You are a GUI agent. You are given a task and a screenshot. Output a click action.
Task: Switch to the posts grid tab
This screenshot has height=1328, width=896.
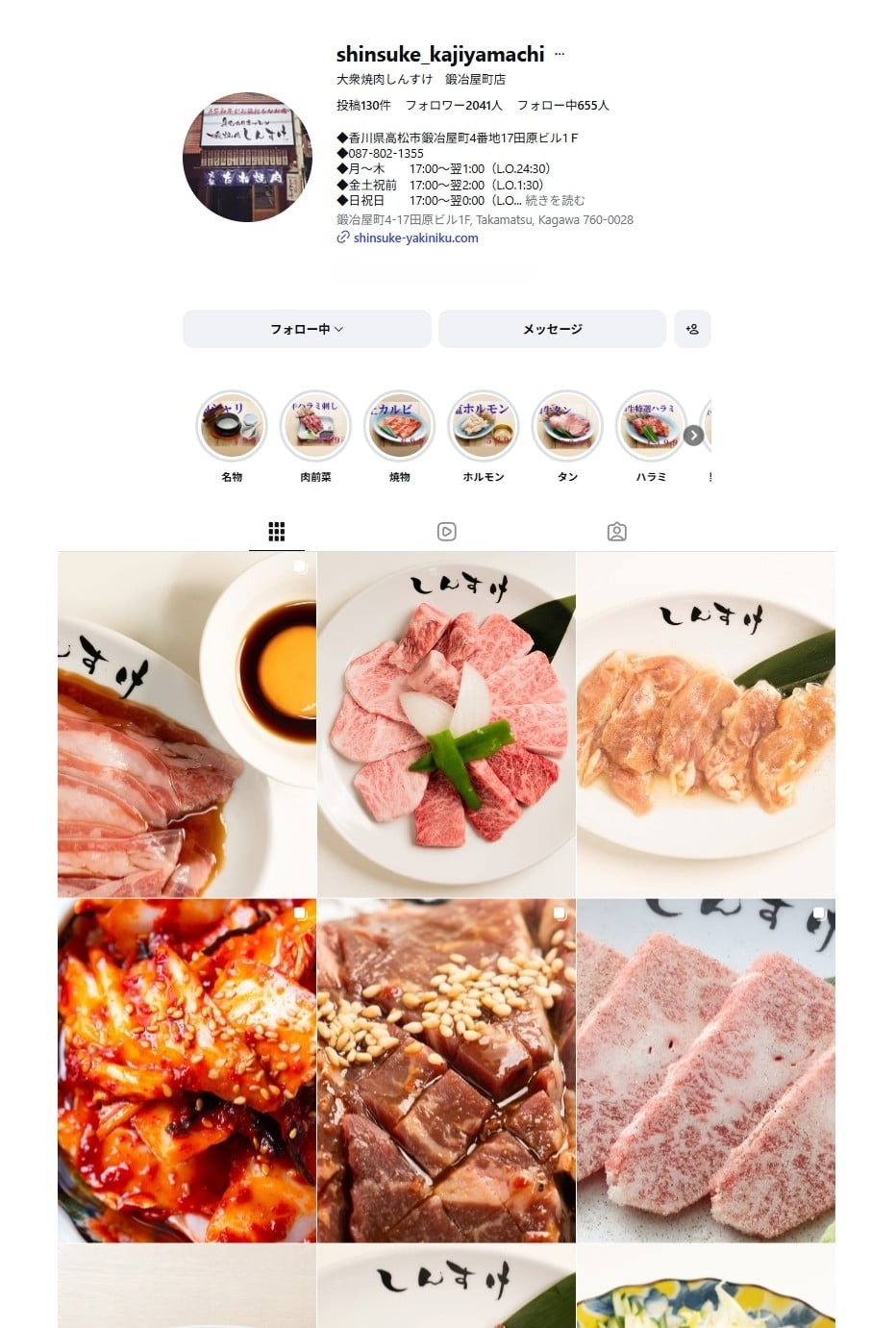(x=277, y=532)
